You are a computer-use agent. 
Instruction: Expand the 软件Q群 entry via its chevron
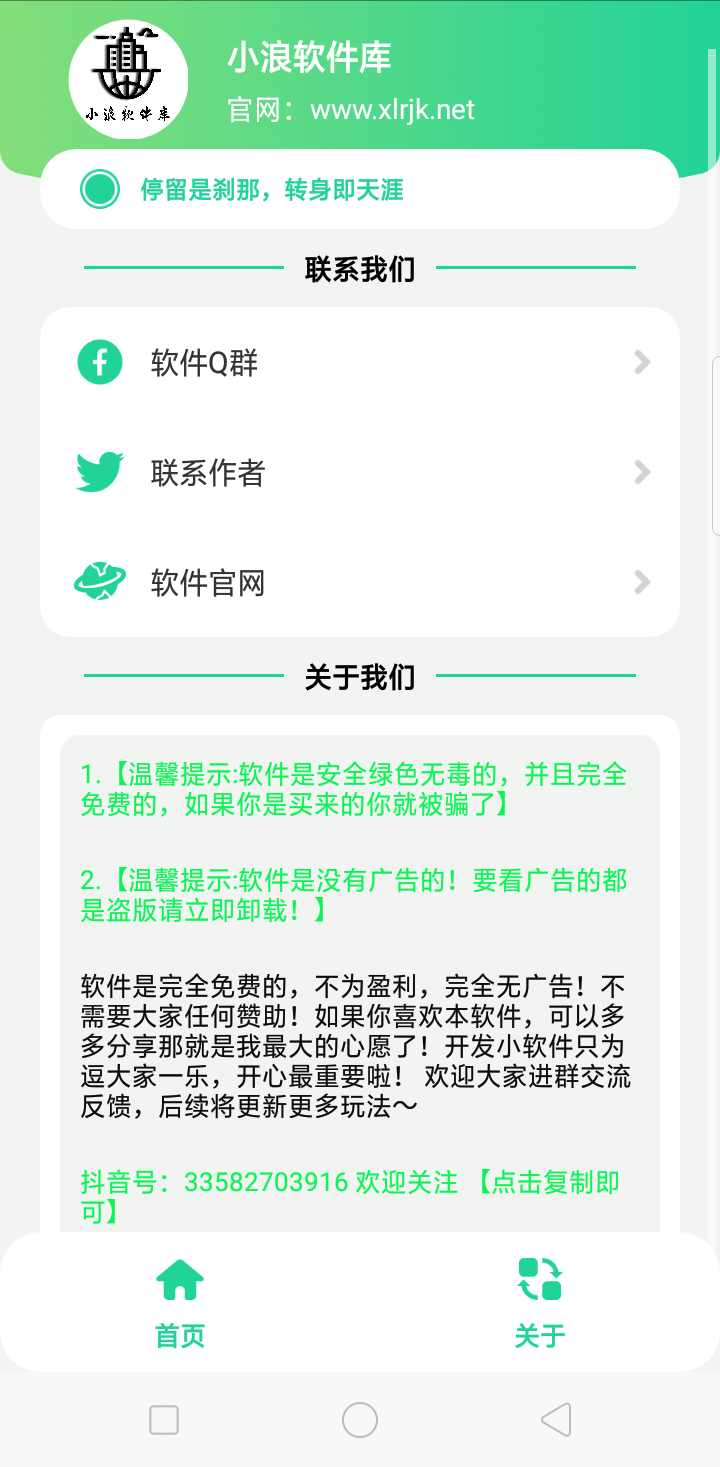pos(641,362)
